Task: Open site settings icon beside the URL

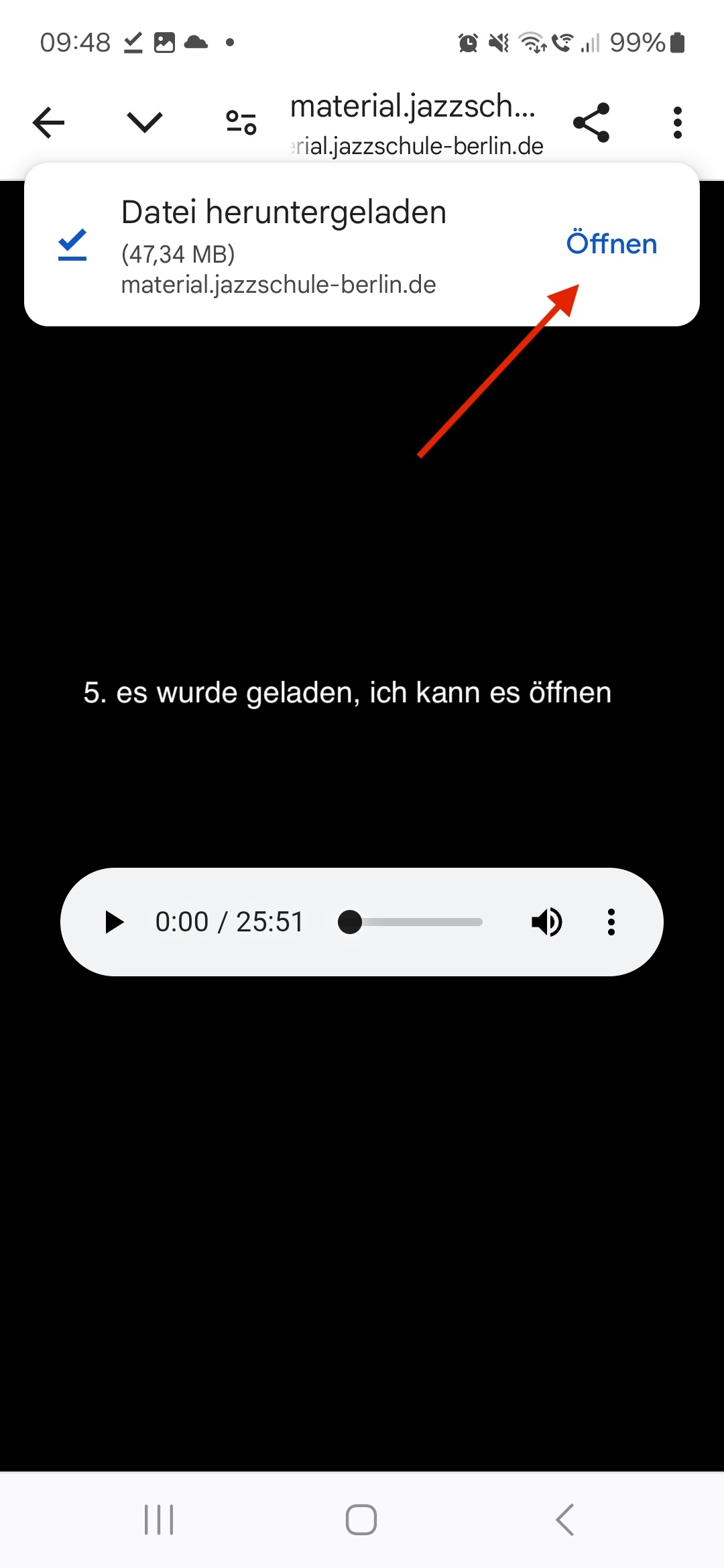Action: click(x=241, y=123)
